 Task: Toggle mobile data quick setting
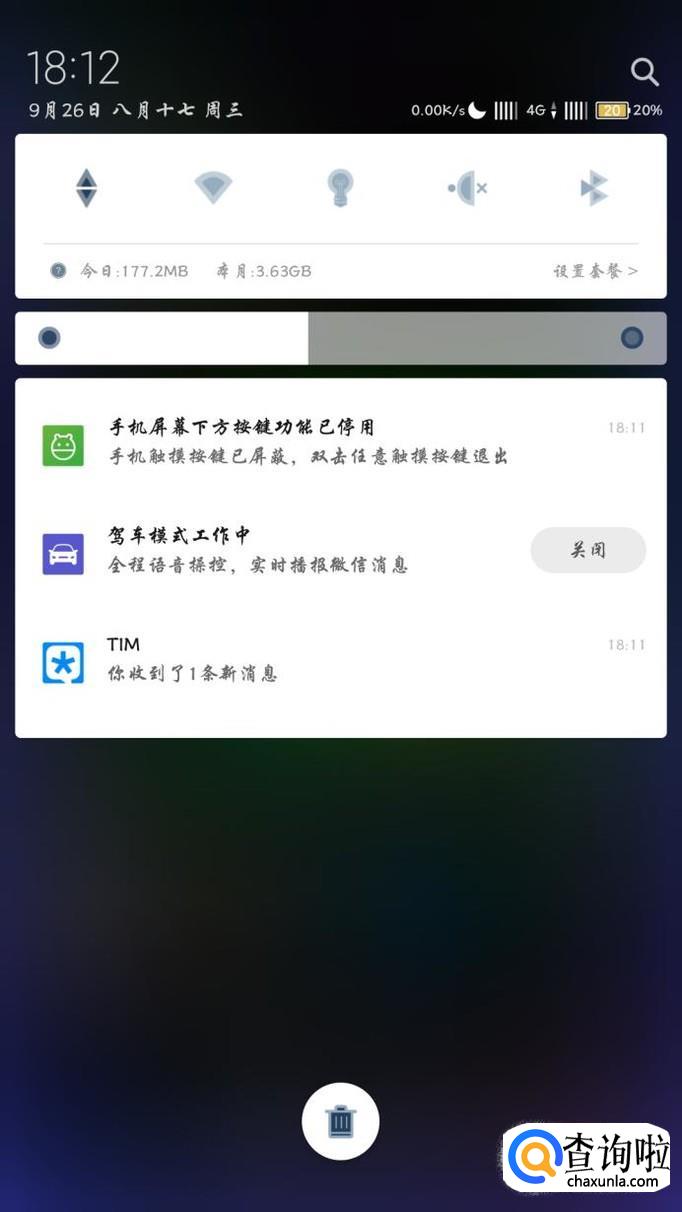(87, 188)
